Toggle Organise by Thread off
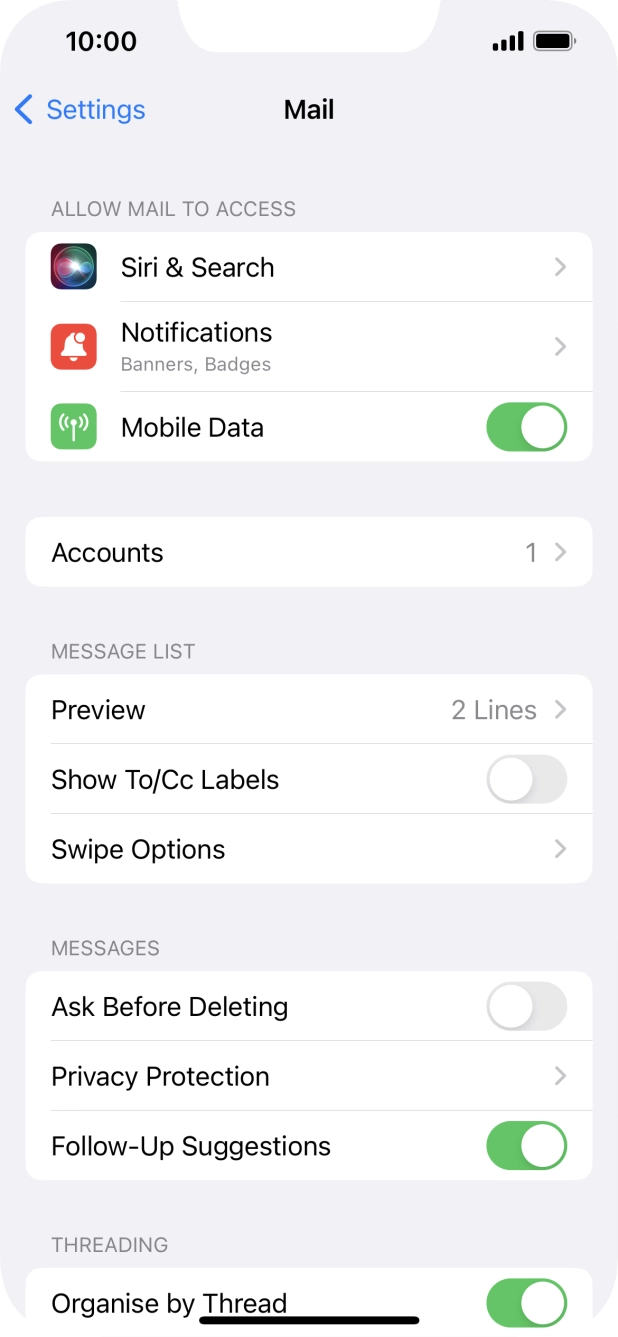 526,1302
